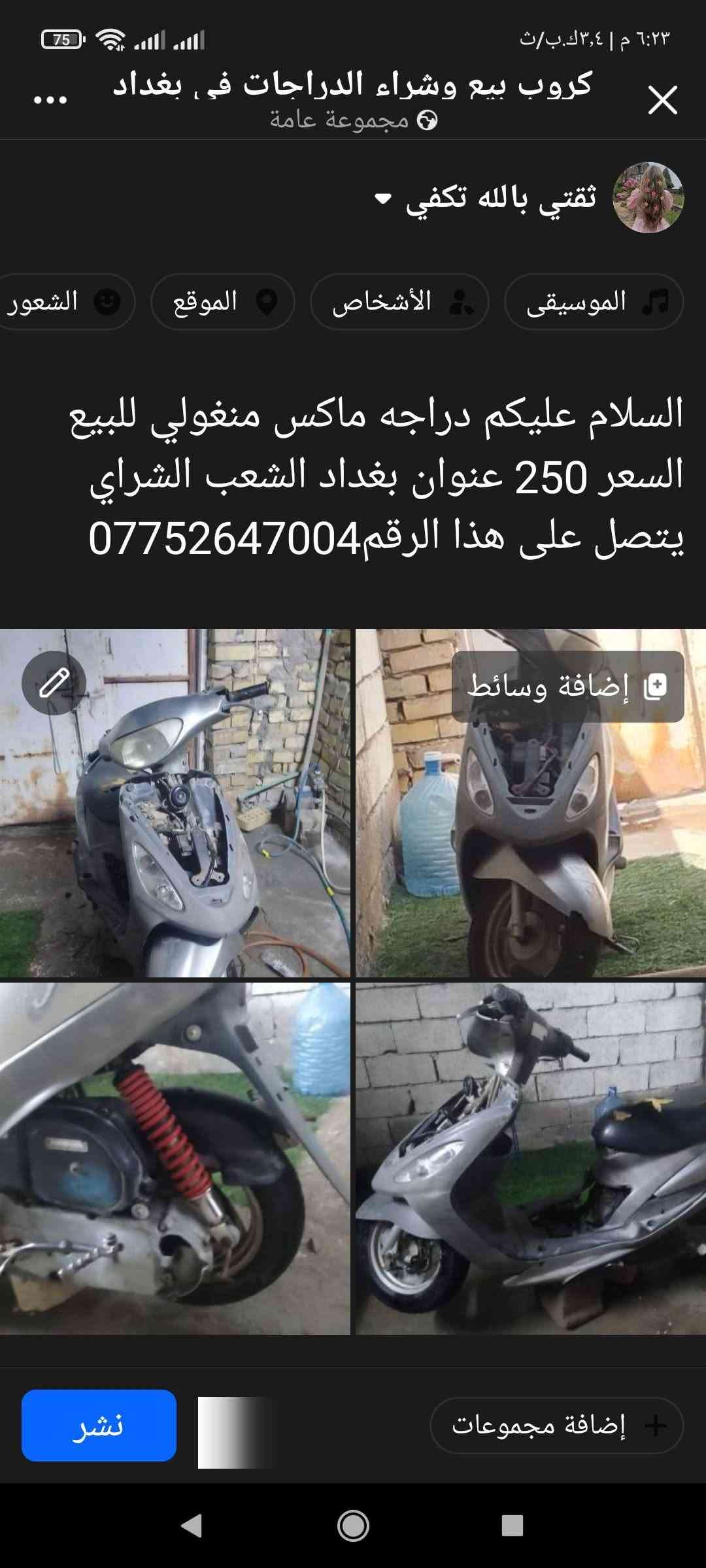Screen dimensions: 706x1568
Task: Tap إضافة مجموعات to add groups
Action: 556,1425
